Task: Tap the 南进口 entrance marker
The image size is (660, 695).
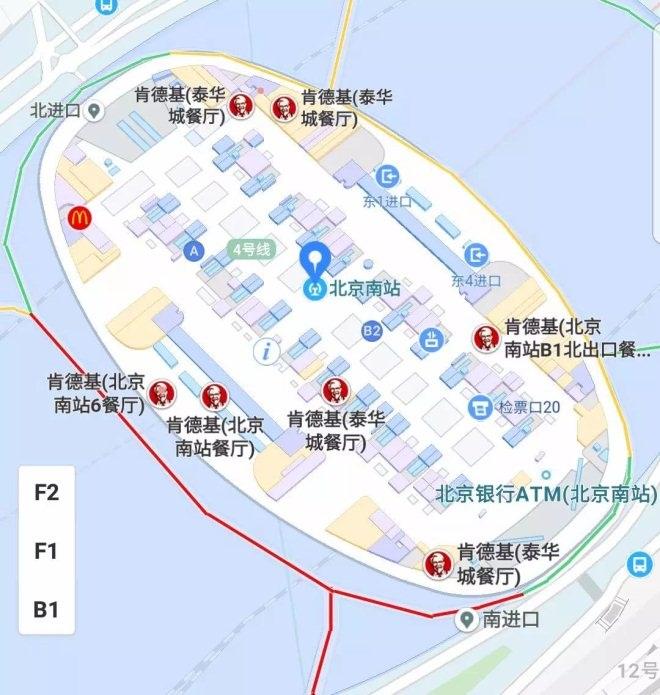Action: tap(466, 620)
